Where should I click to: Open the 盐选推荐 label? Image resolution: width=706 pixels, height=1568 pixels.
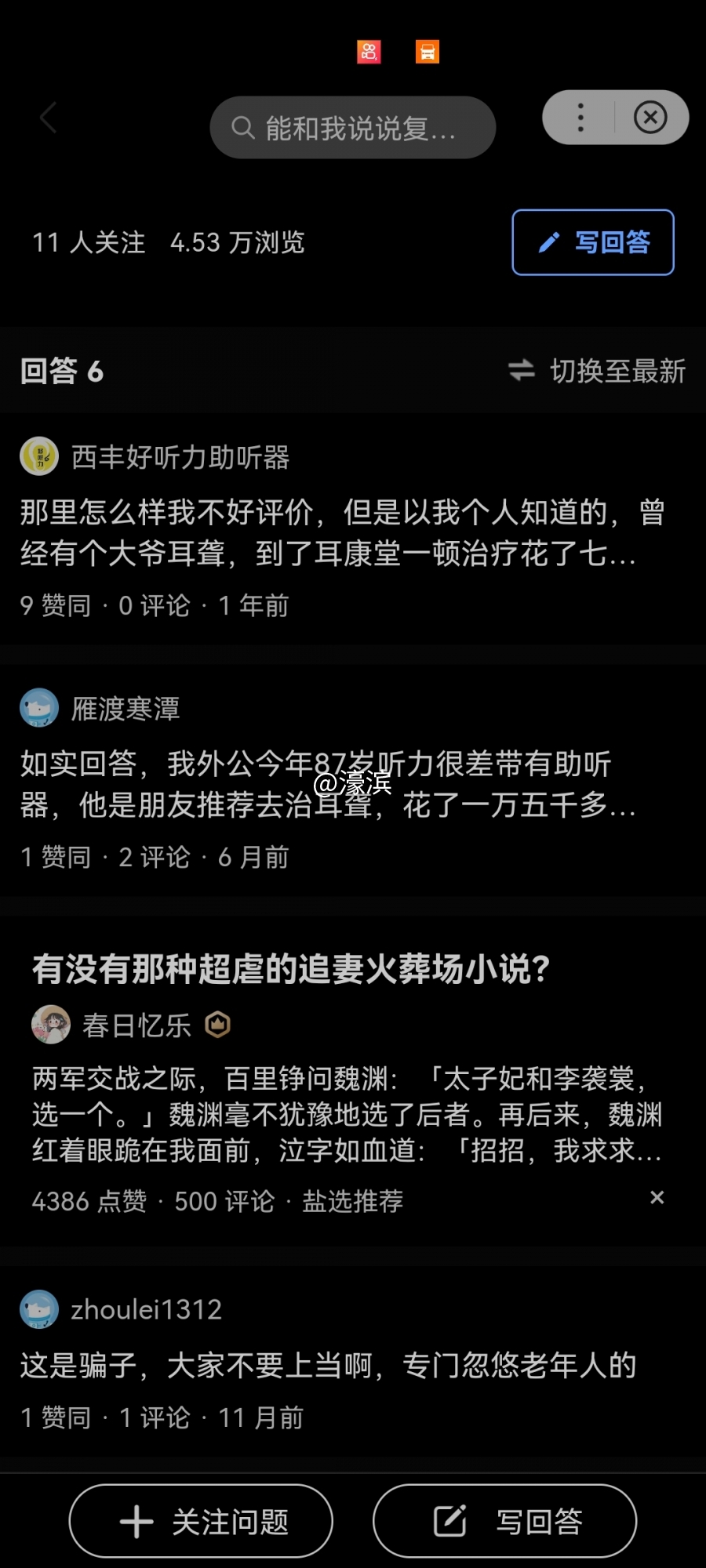coord(351,1201)
